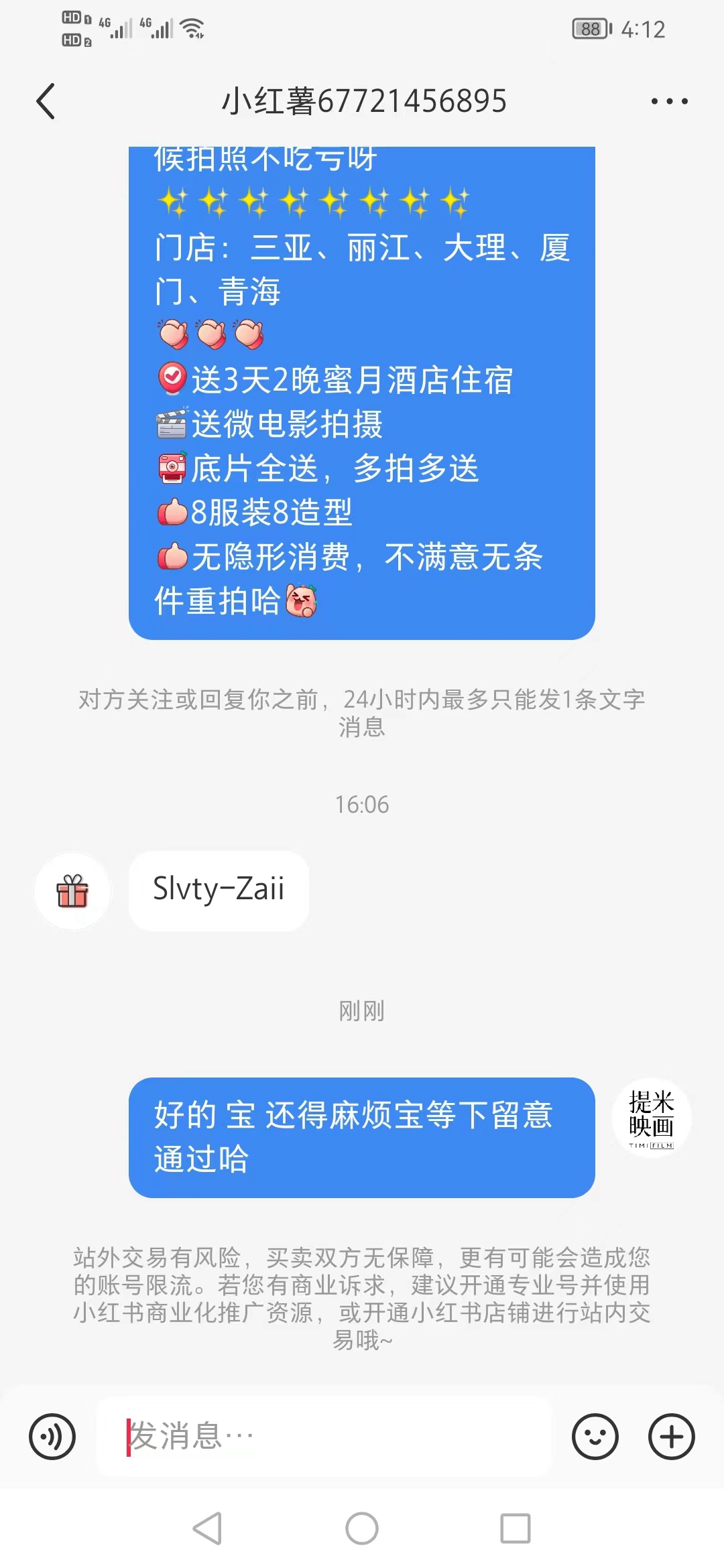Open the plus attachment menu
This screenshot has width=724, height=1568.
pyautogui.click(x=671, y=1437)
